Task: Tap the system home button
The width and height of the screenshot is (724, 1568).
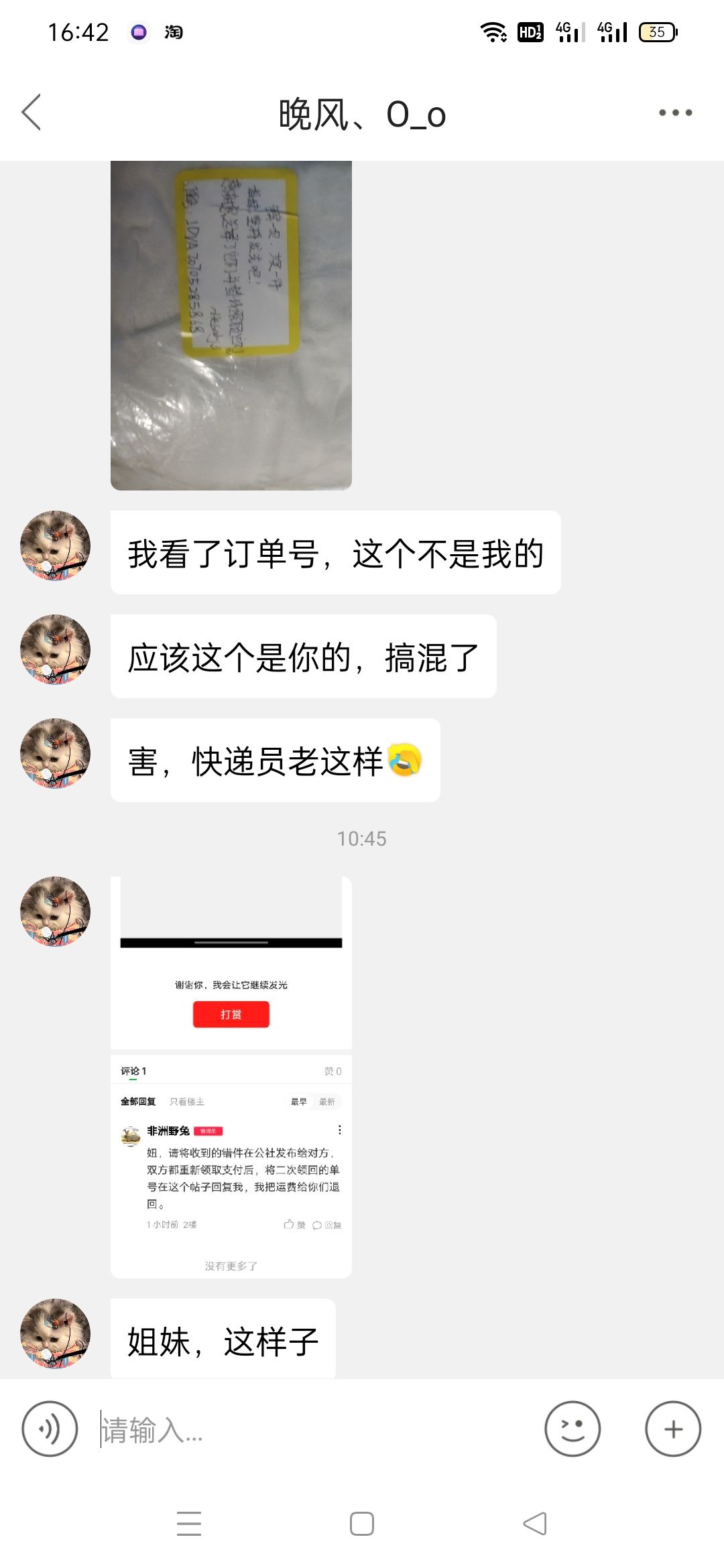Action: click(362, 1524)
